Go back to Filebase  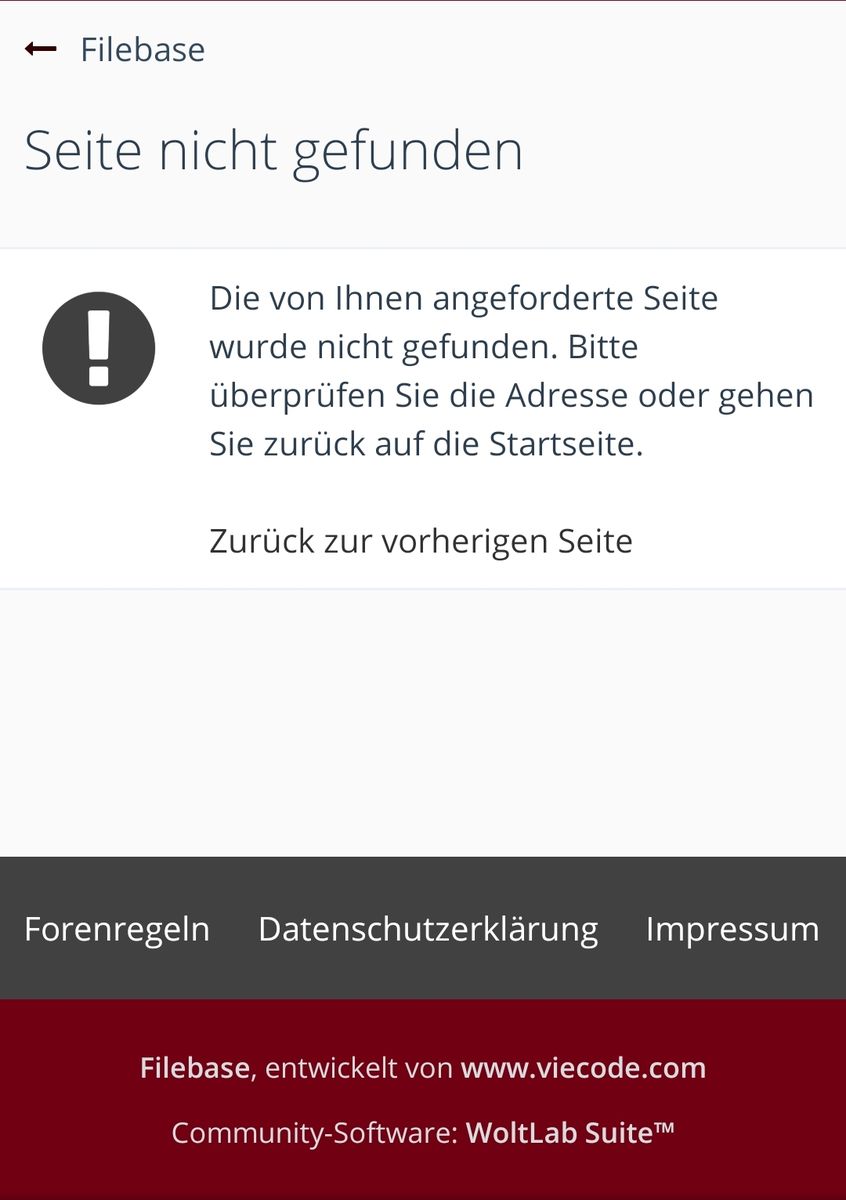[x=115, y=49]
